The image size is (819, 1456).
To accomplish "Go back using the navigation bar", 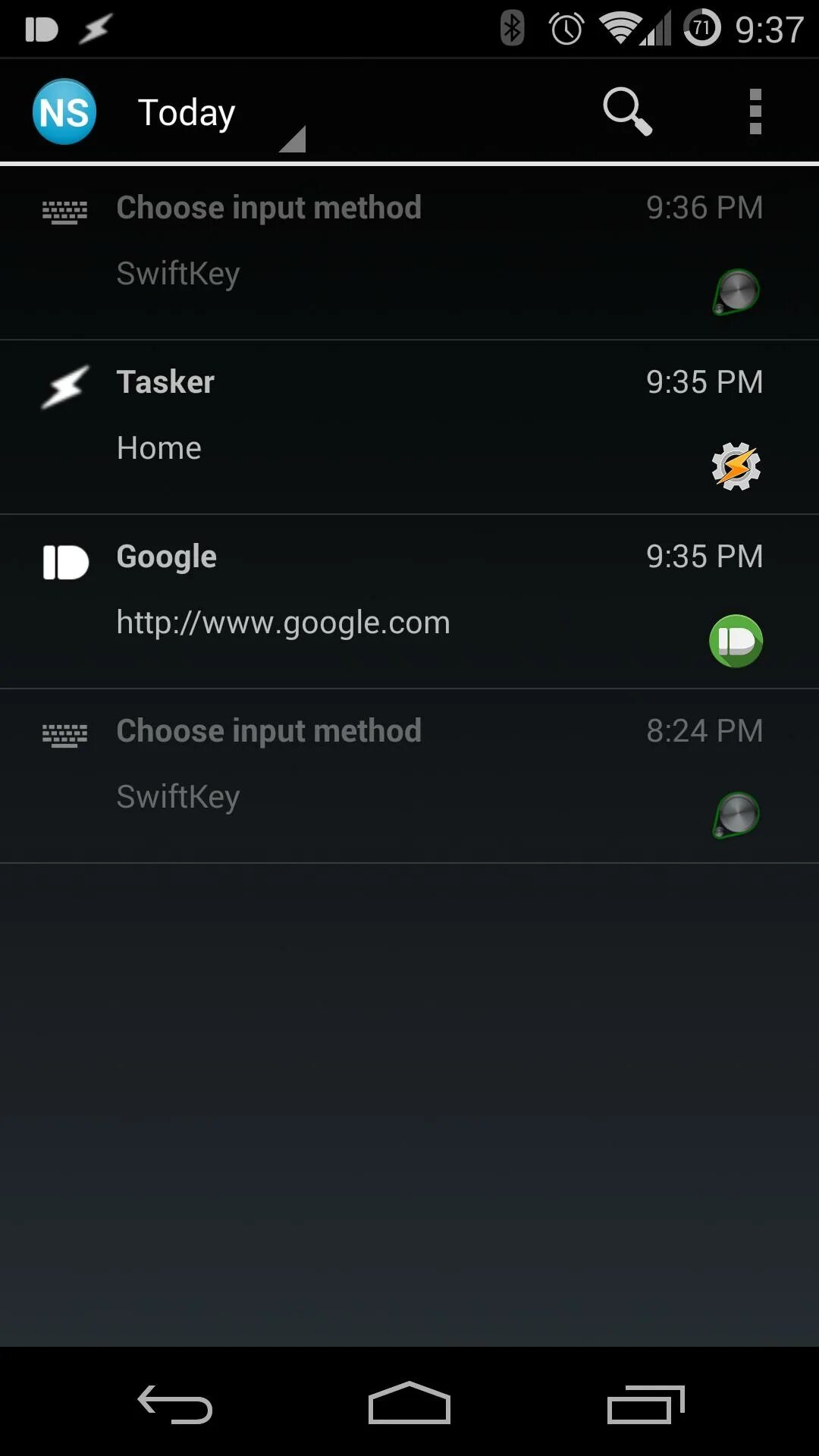I will point(175,1404).
